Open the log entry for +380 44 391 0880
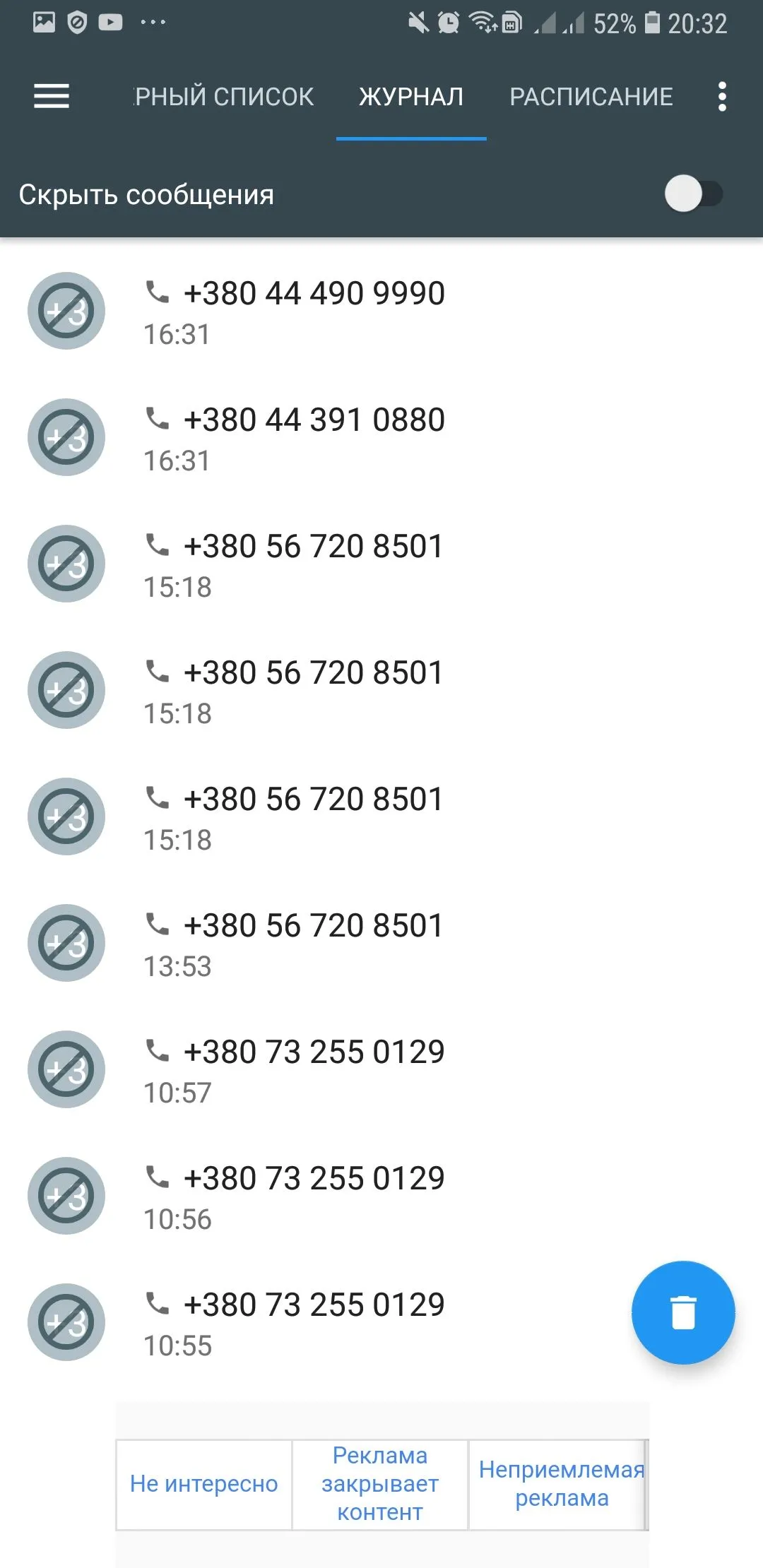Screen dimensions: 763x1568 314,437
